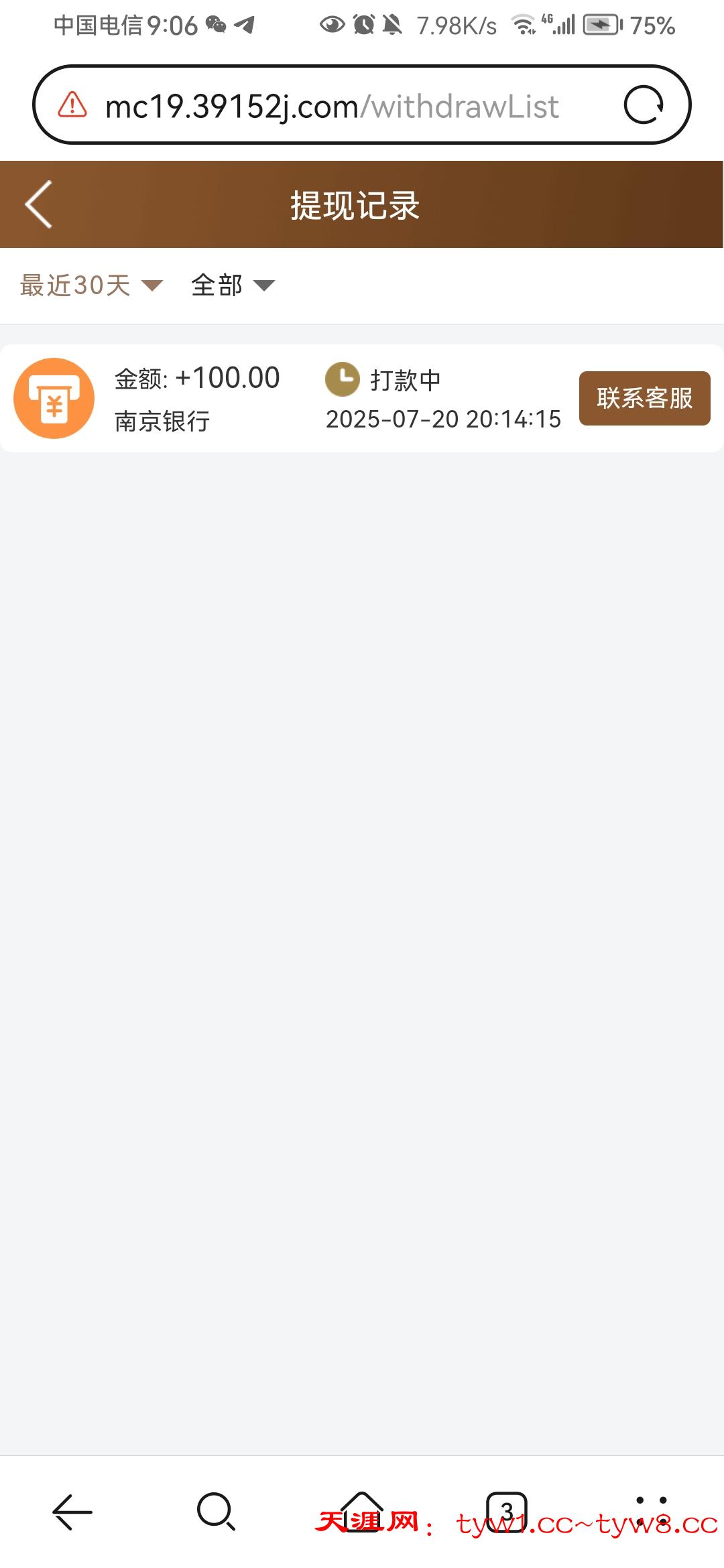This screenshot has width=724, height=1568.
Task: Tap the reload icon in the address bar
Action: [x=646, y=105]
